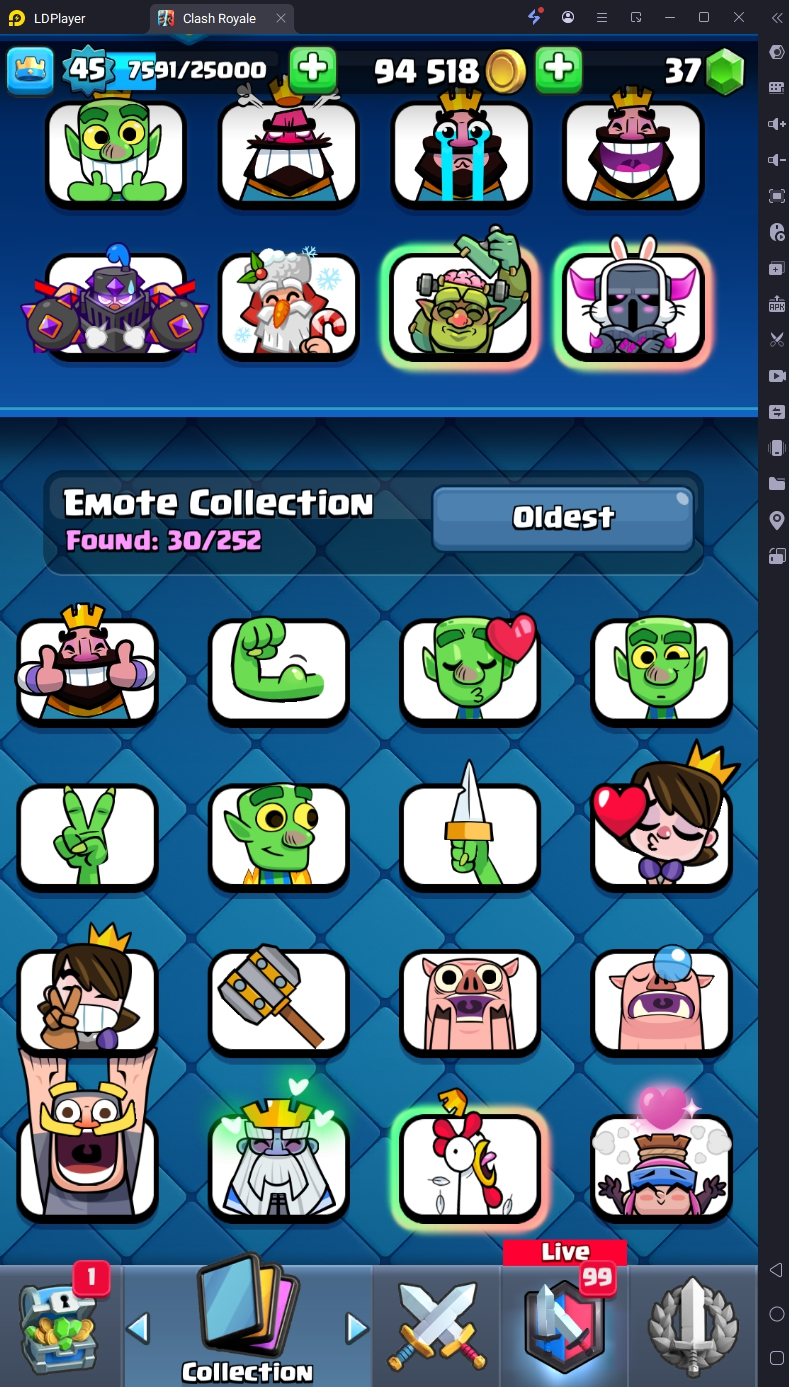The image size is (789, 1387).
Task: Switch to the Battle crossed-swords tab
Action: point(436,1326)
